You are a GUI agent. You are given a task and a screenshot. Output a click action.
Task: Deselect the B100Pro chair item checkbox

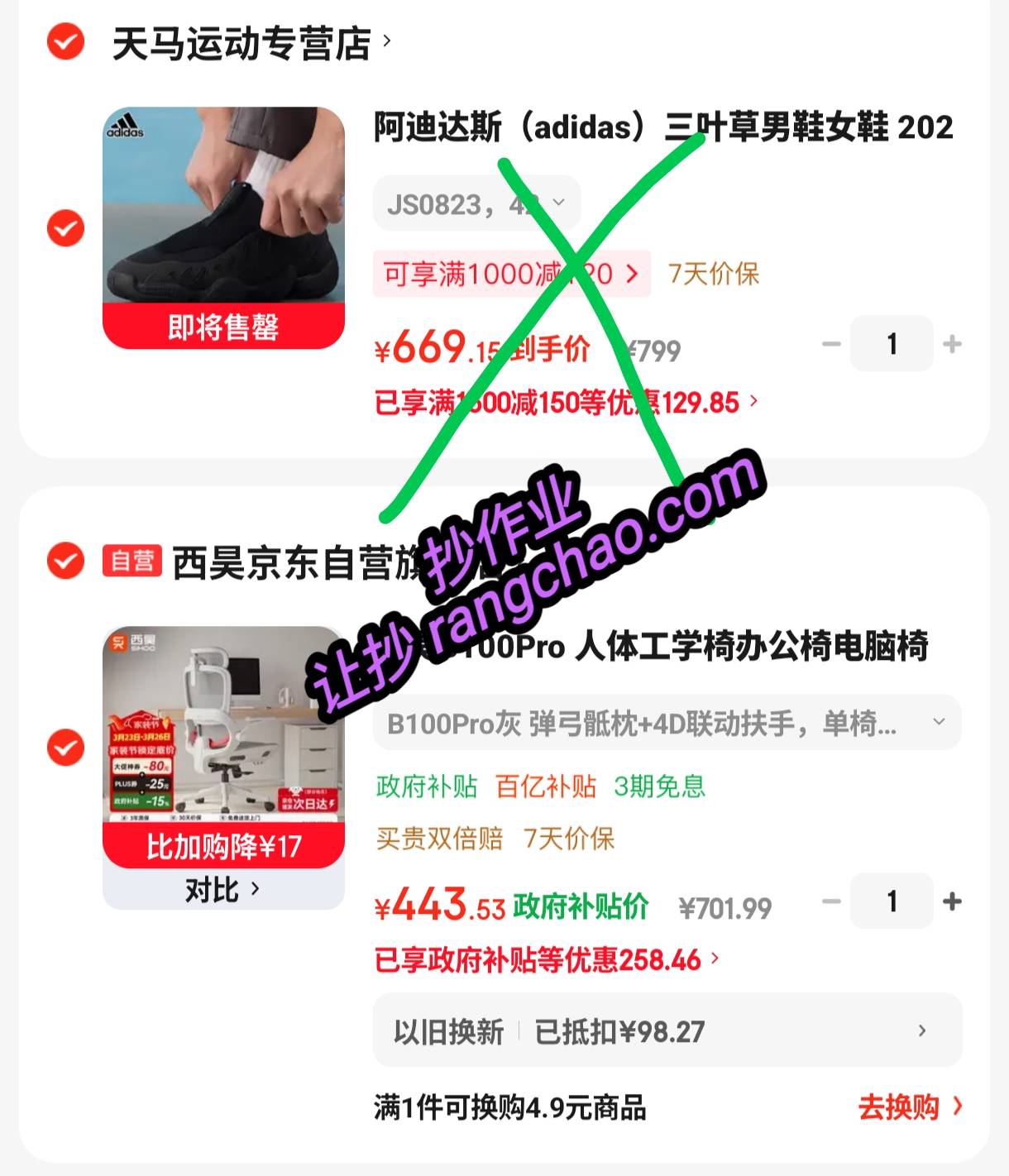click(x=65, y=748)
